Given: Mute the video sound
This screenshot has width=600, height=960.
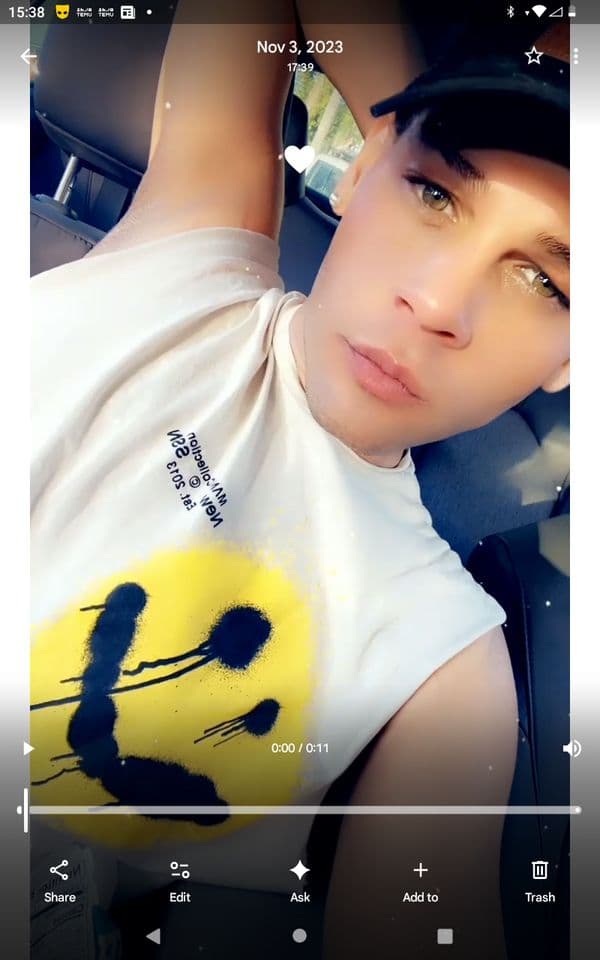Looking at the screenshot, I should tap(572, 748).
